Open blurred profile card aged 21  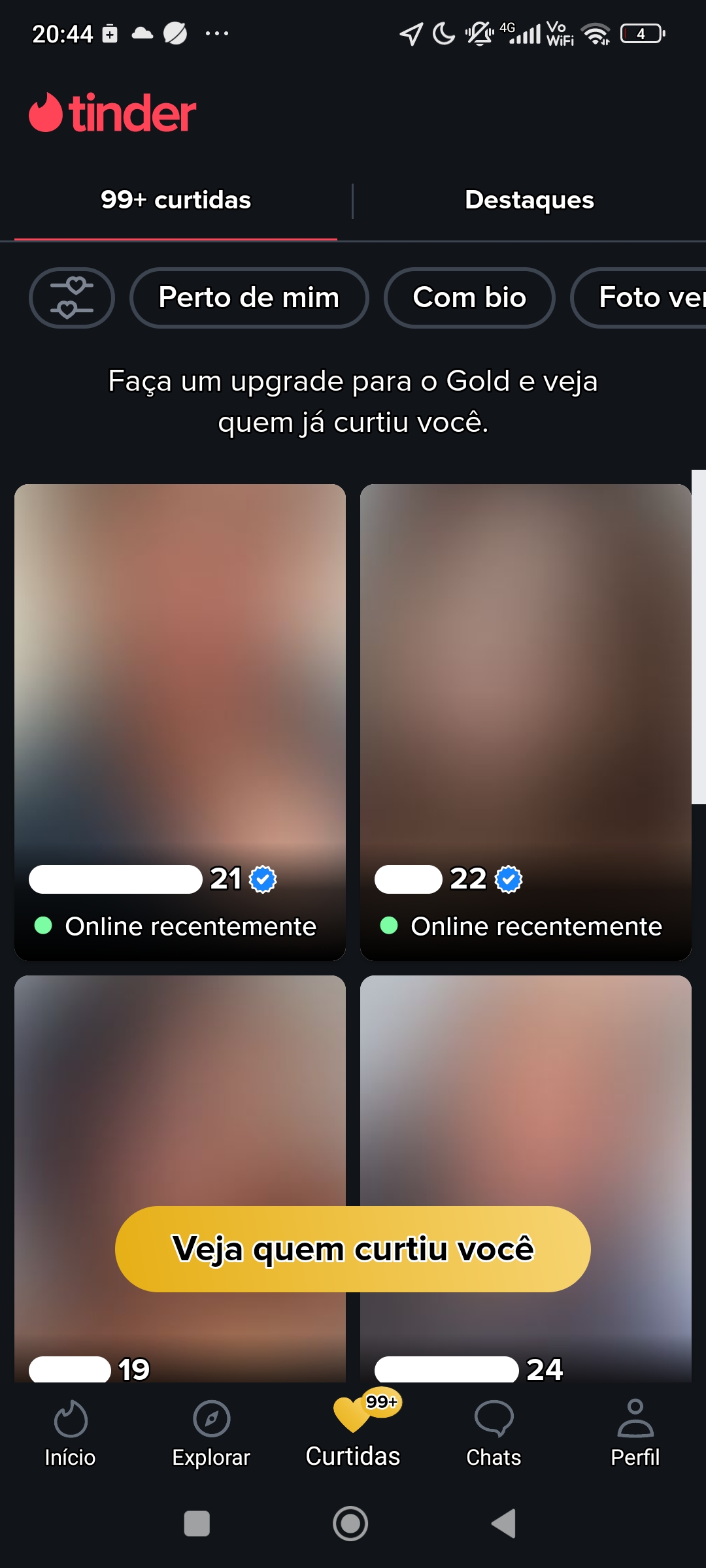pos(180,686)
